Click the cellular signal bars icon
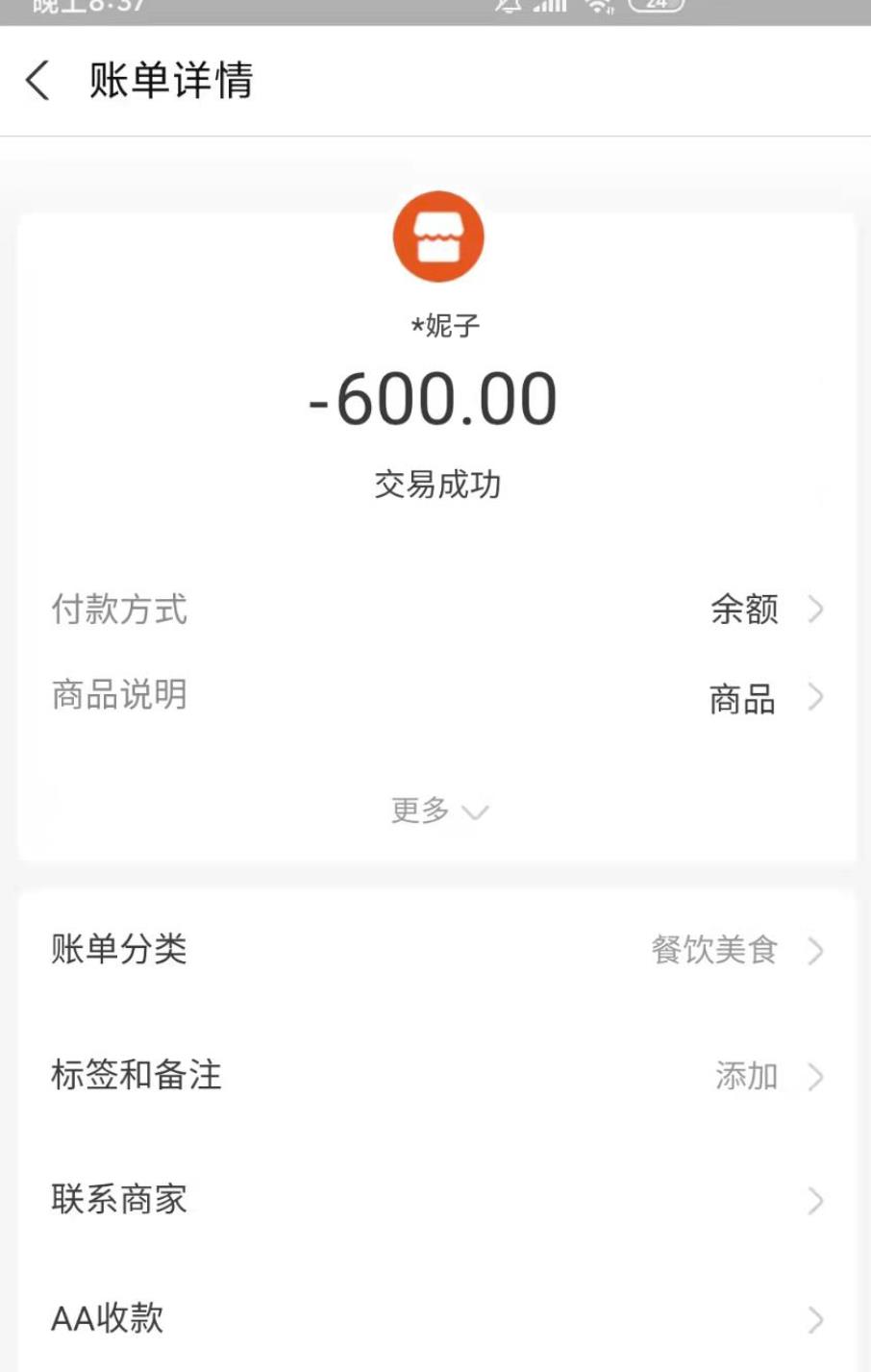 [x=552, y=8]
